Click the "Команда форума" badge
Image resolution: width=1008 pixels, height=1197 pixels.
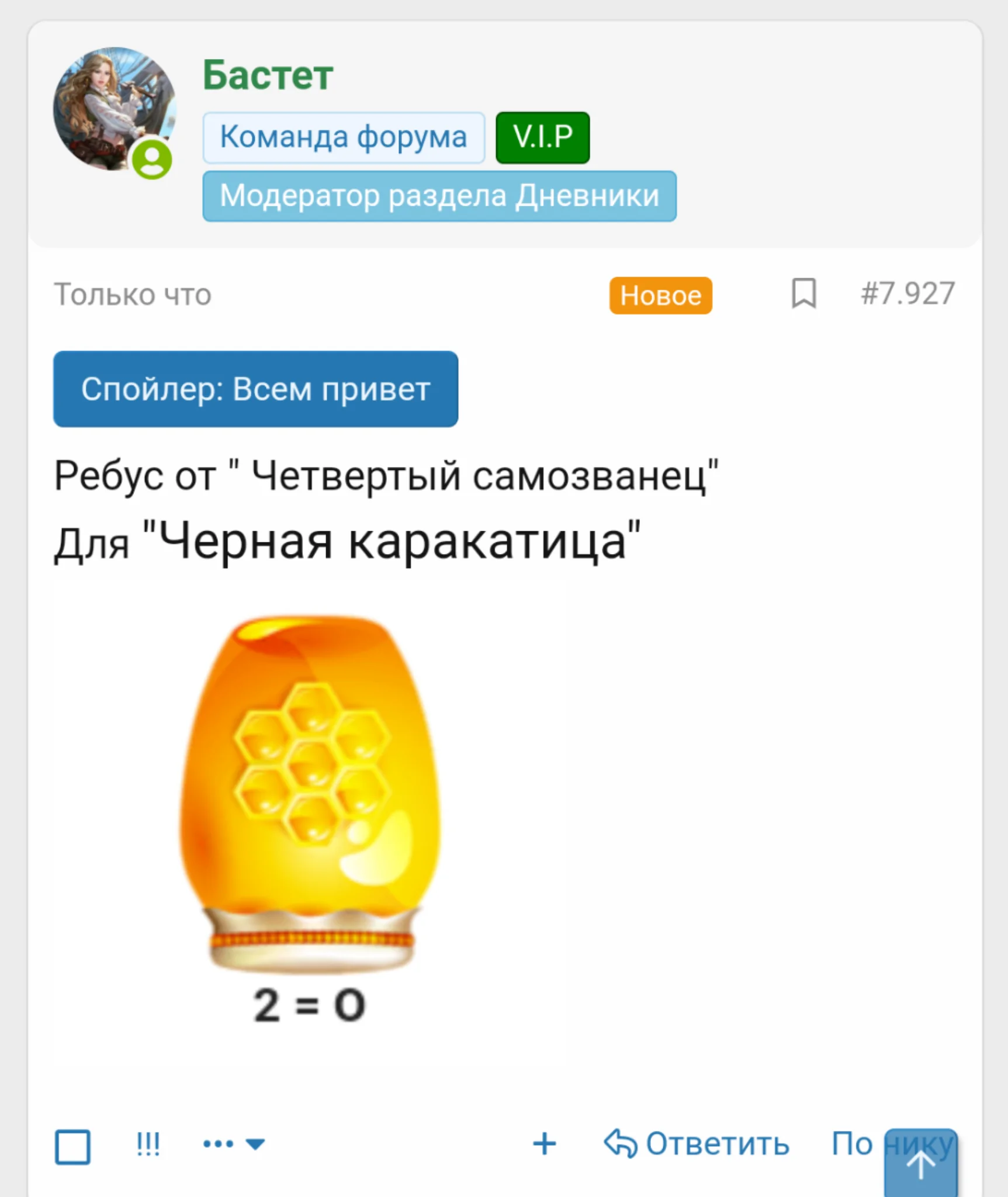344,136
